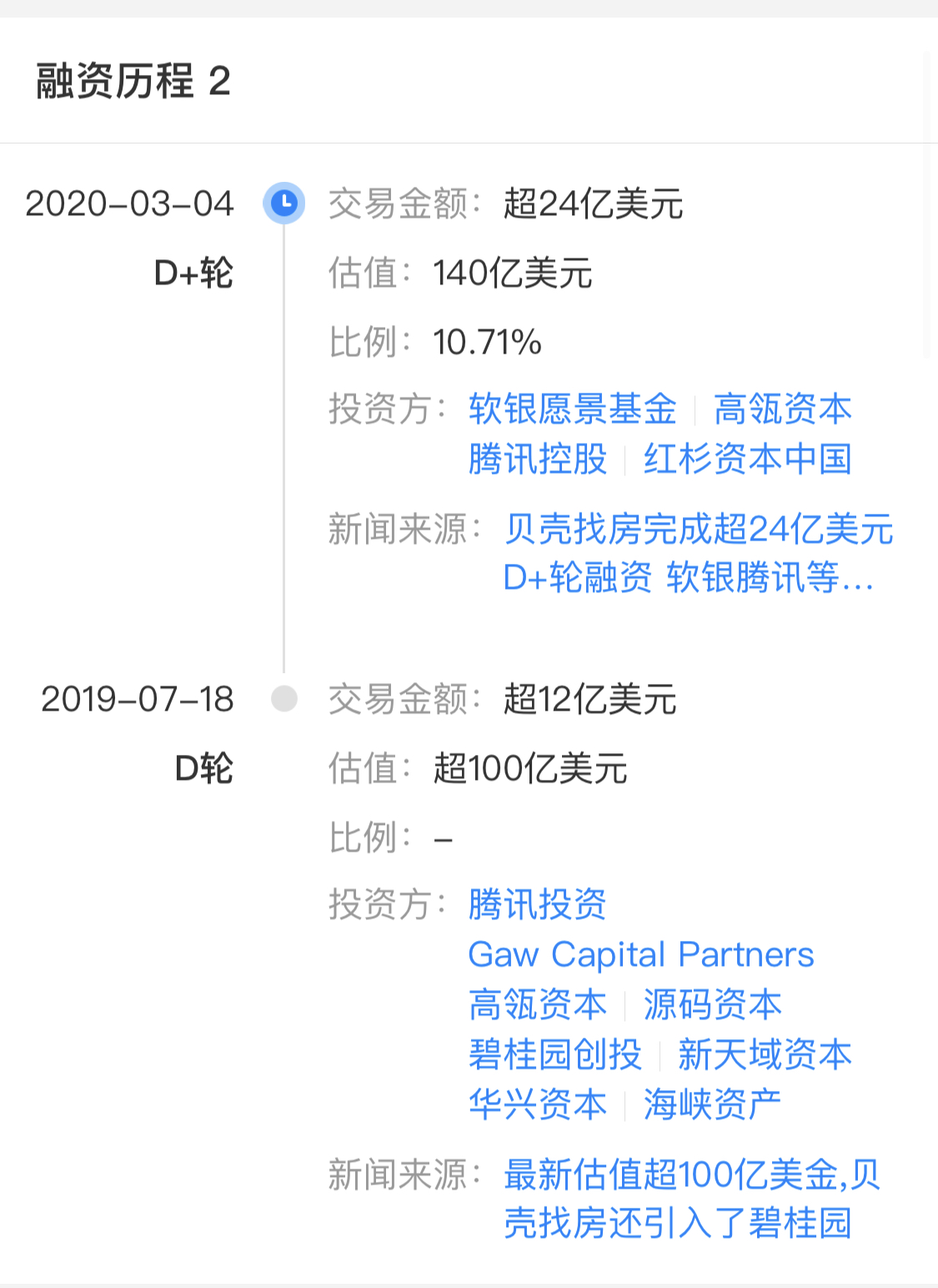Open 高瓴资本 in the D+轮 investors

[782, 410]
